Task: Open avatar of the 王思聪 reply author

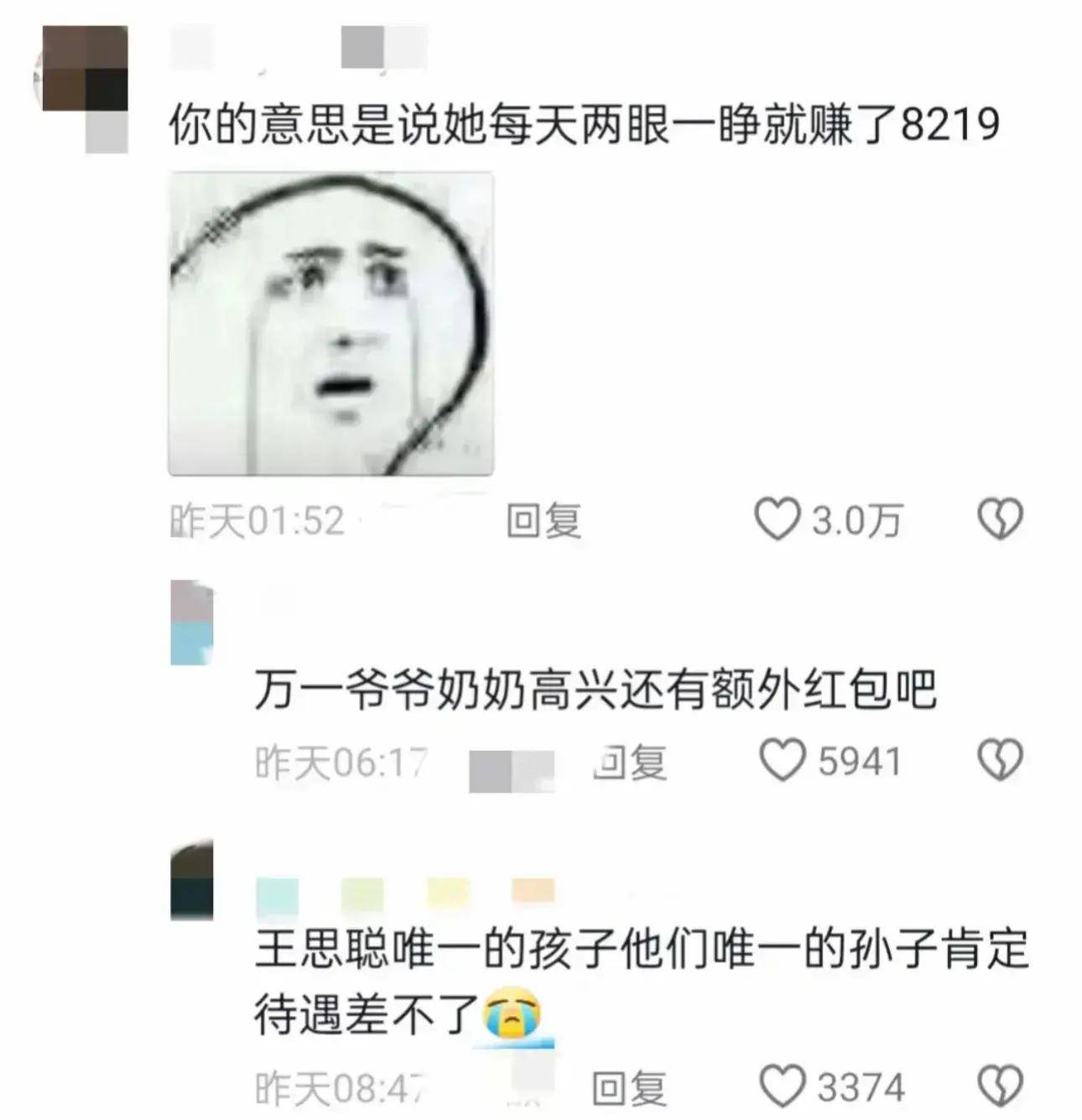Action: click(192, 881)
